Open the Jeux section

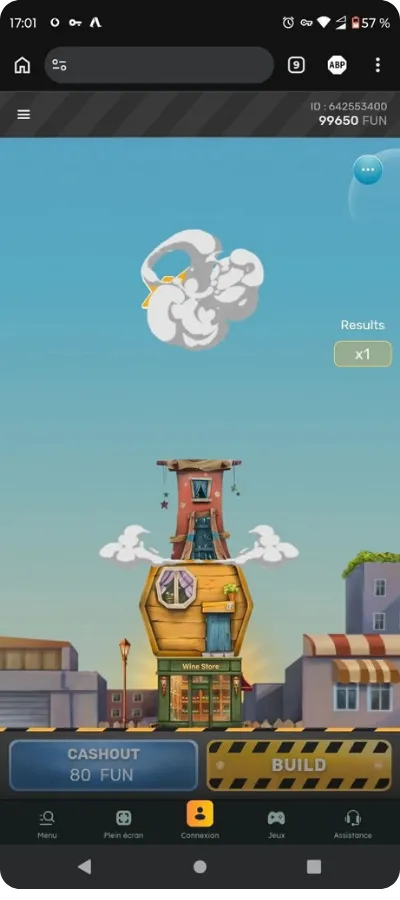tap(276, 824)
